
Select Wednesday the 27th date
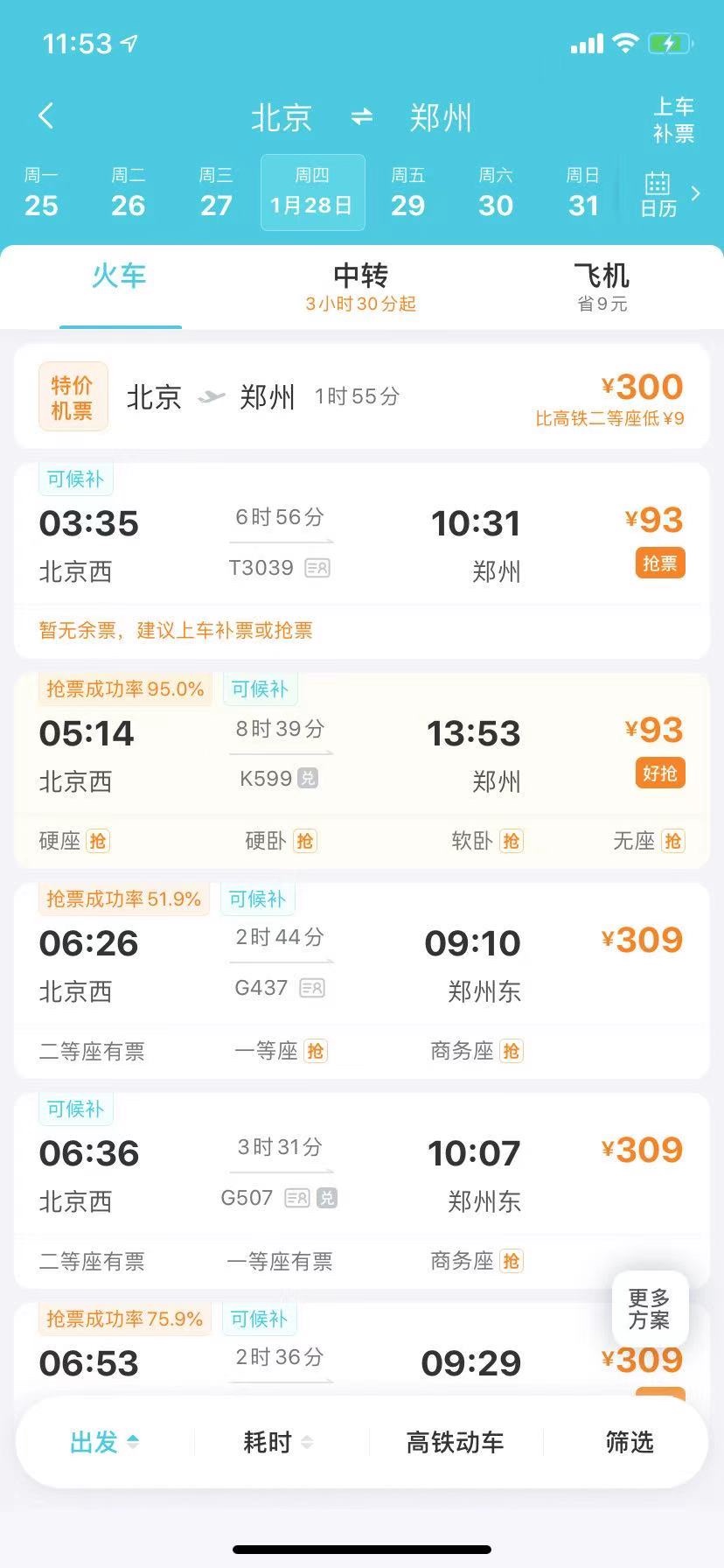click(x=216, y=193)
